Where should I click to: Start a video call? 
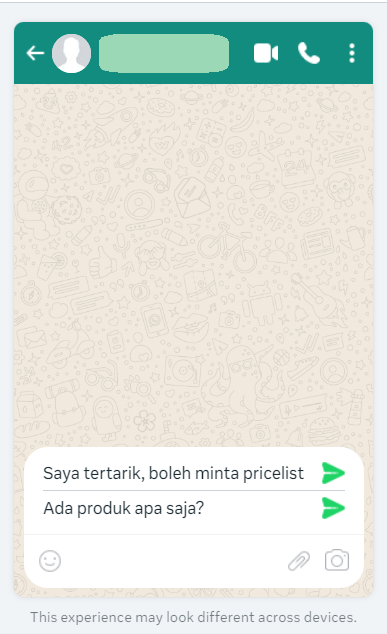pyautogui.click(x=266, y=53)
